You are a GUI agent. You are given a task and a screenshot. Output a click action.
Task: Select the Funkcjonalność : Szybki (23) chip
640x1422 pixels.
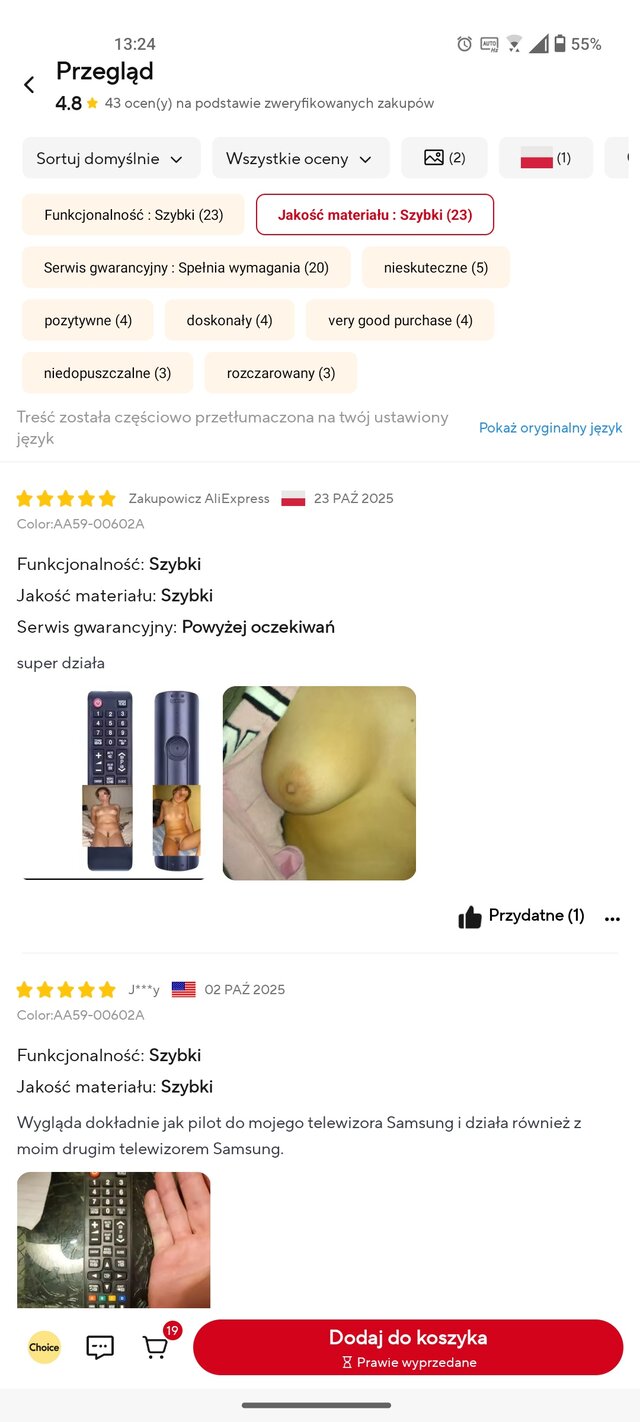point(133,215)
